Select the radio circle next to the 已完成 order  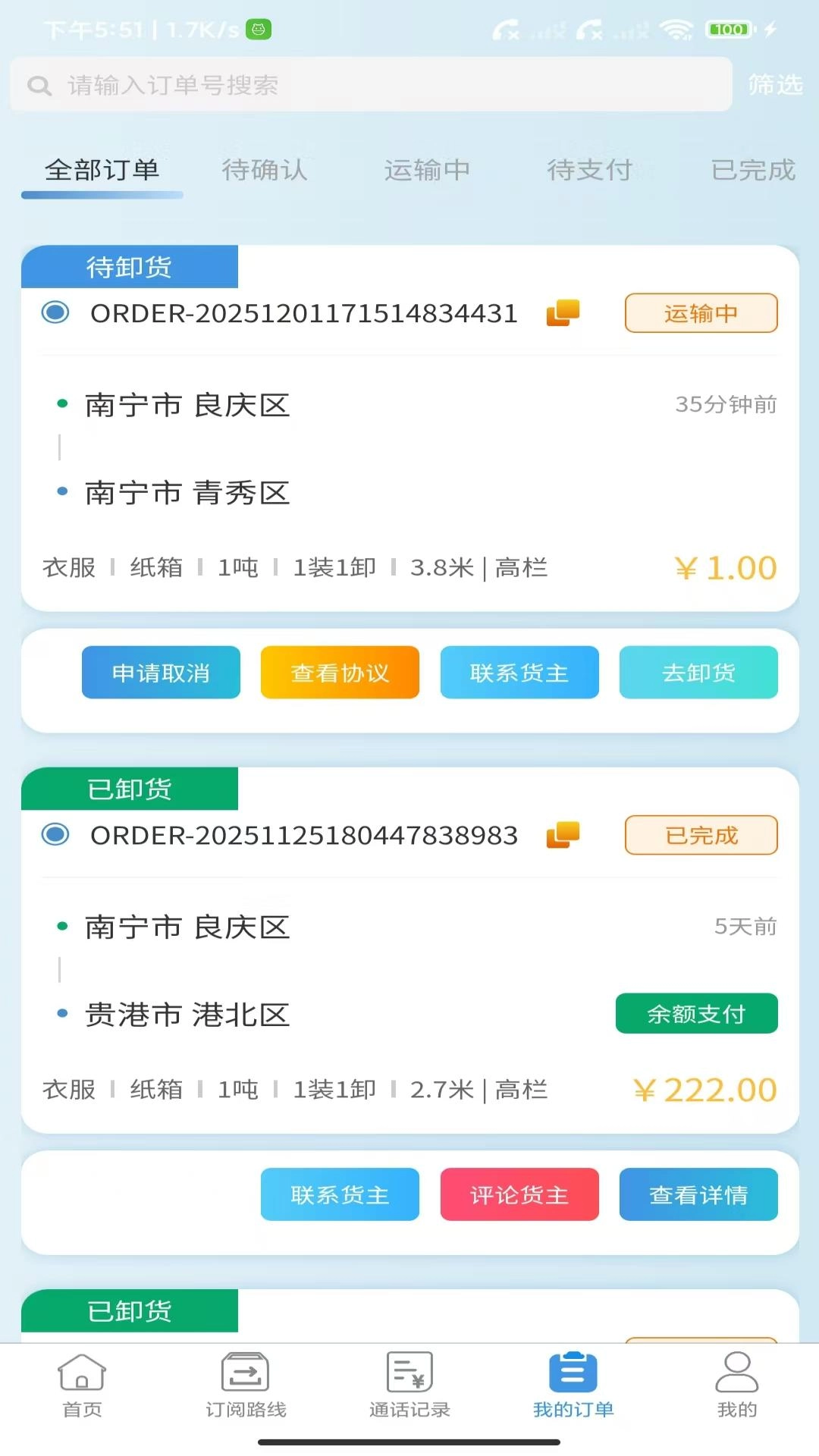pos(56,835)
